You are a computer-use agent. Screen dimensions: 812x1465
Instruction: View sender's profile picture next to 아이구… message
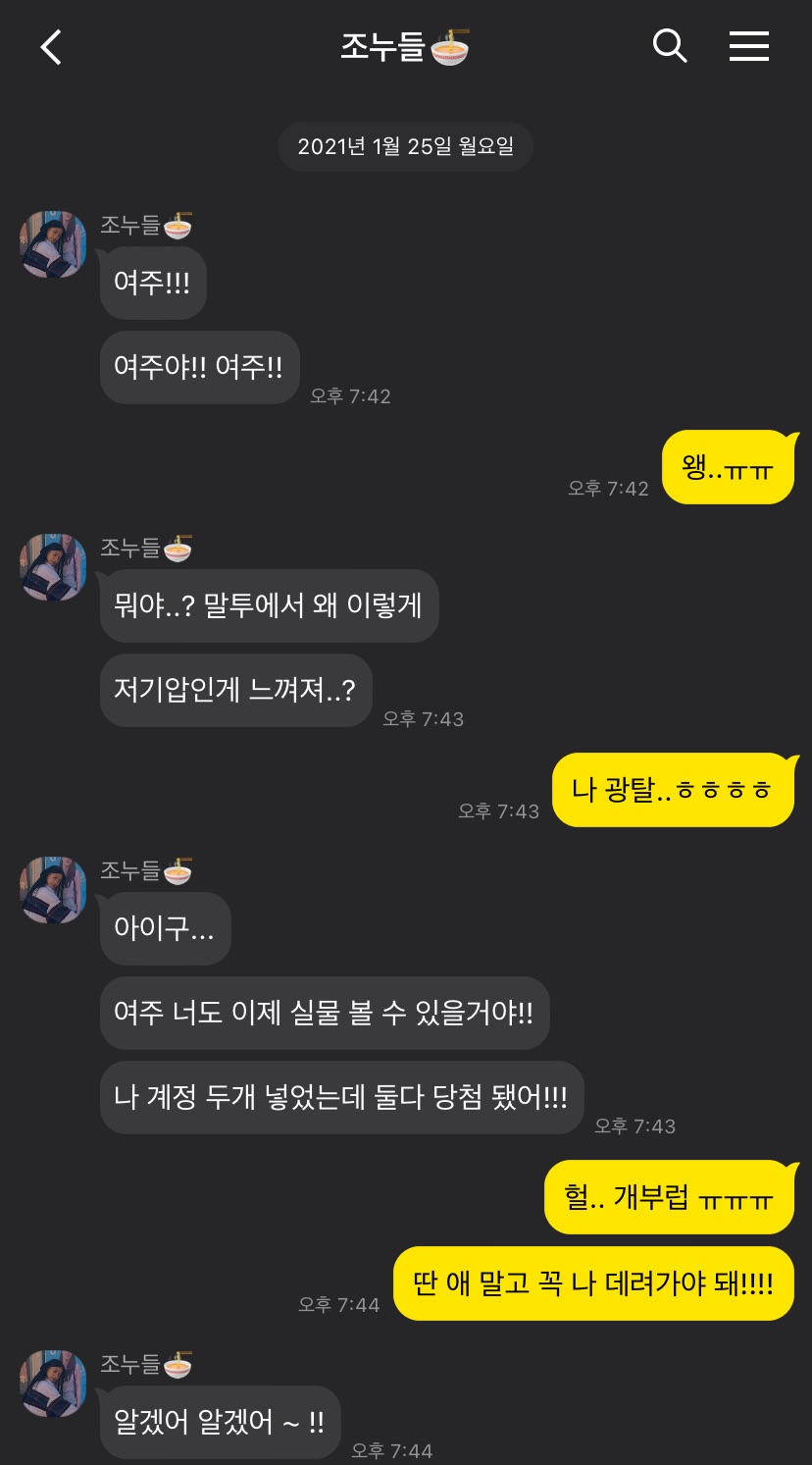coord(53,890)
